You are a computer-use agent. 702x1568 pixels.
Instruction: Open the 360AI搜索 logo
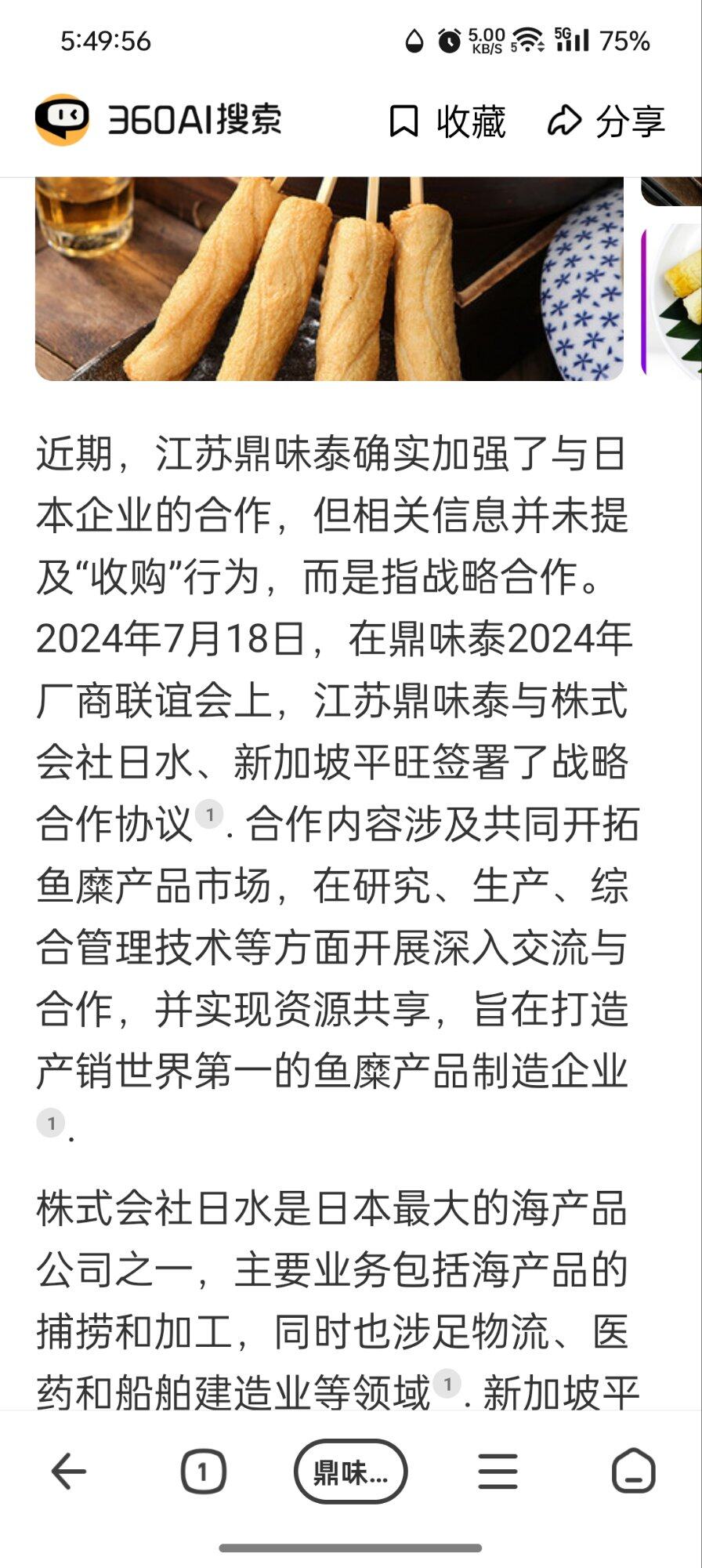[x=157, y=120]
